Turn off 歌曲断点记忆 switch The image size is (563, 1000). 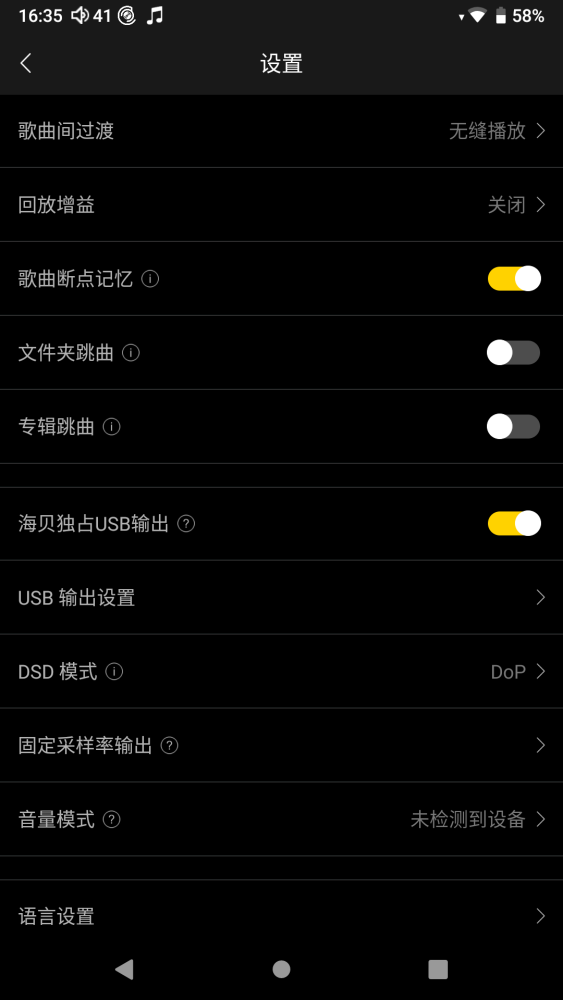pyautogui.click(x=514, y=279)
